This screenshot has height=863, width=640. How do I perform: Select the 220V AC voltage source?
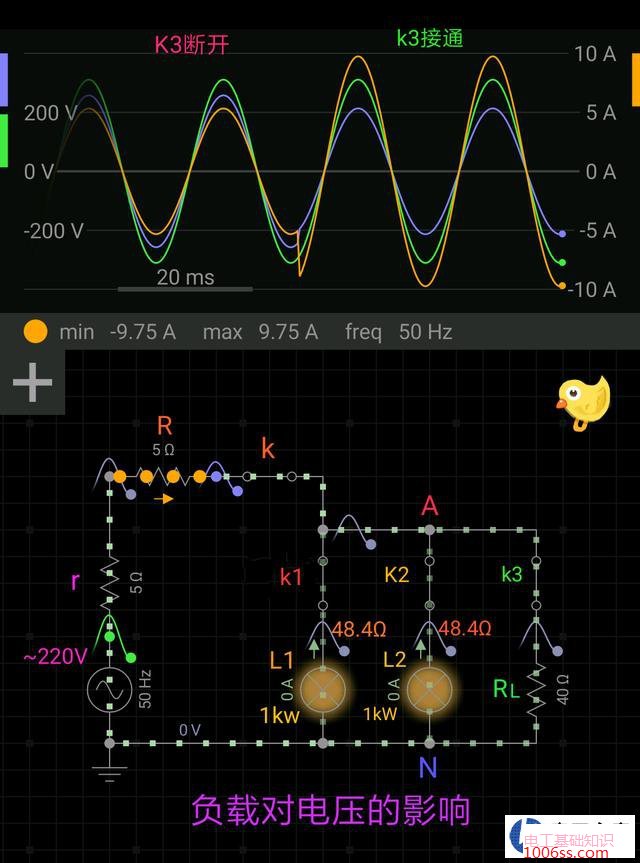(x=109, y=691)
